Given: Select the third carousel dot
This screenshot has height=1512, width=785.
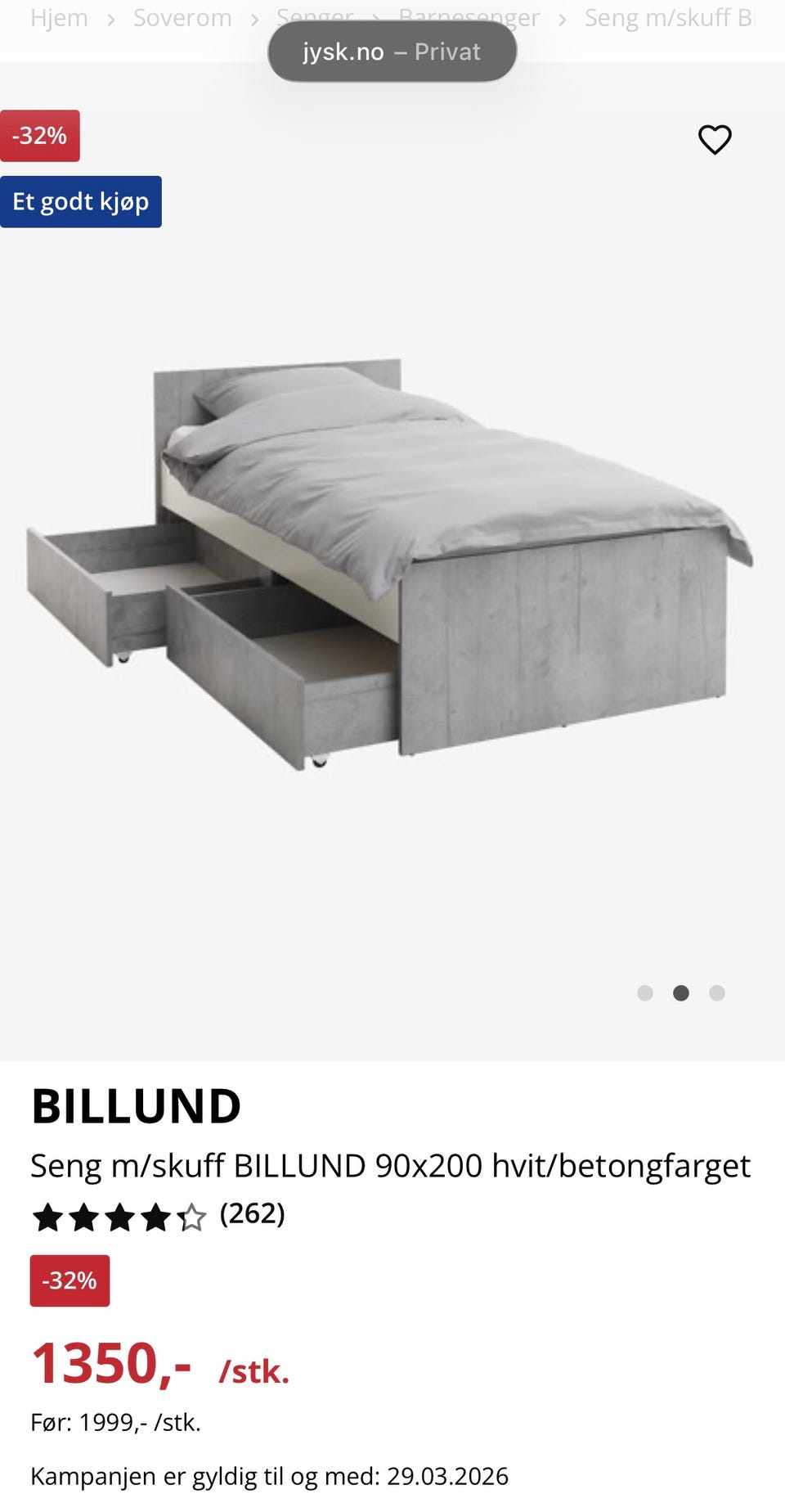Looking at the screenshot, I should coord(717,992).
